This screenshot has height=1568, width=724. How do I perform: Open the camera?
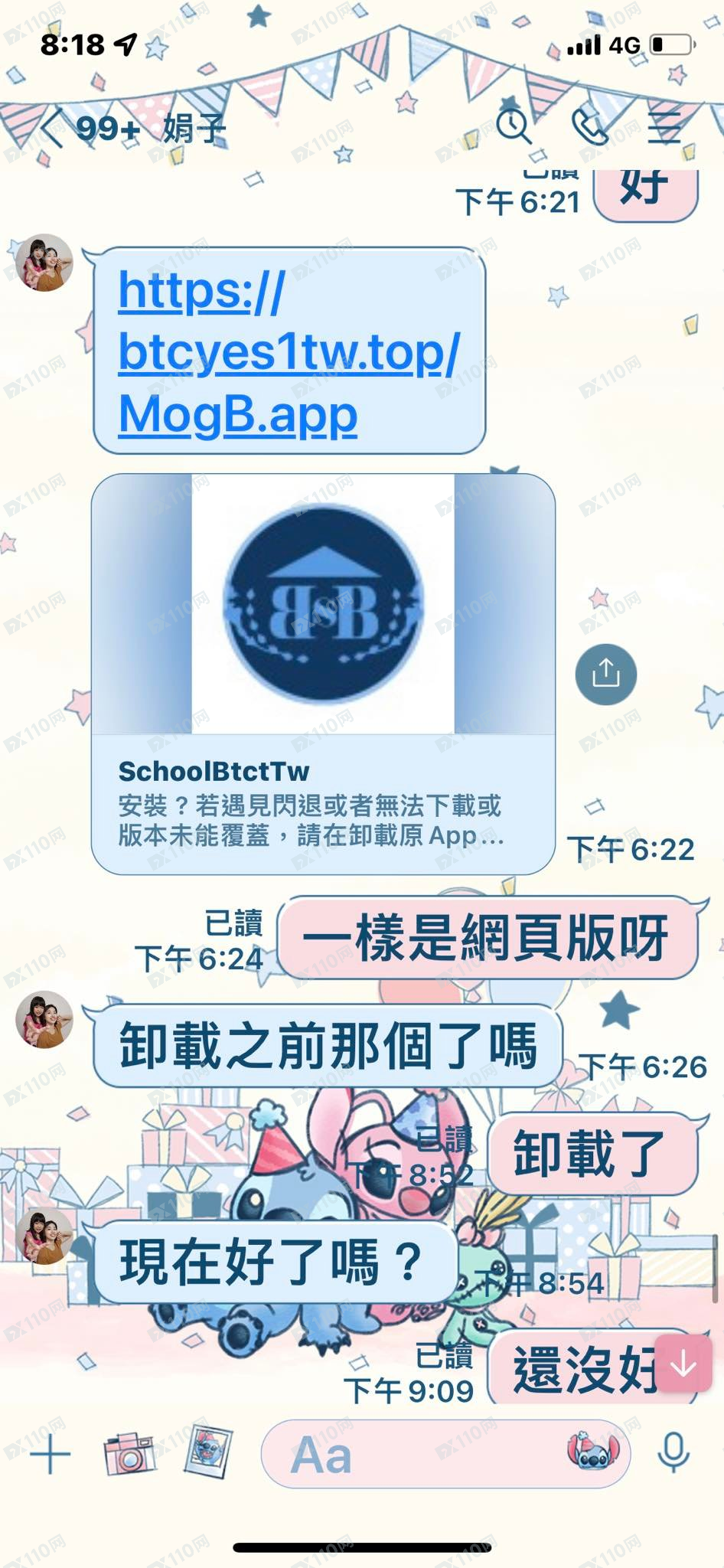(x=129, y=1455)
